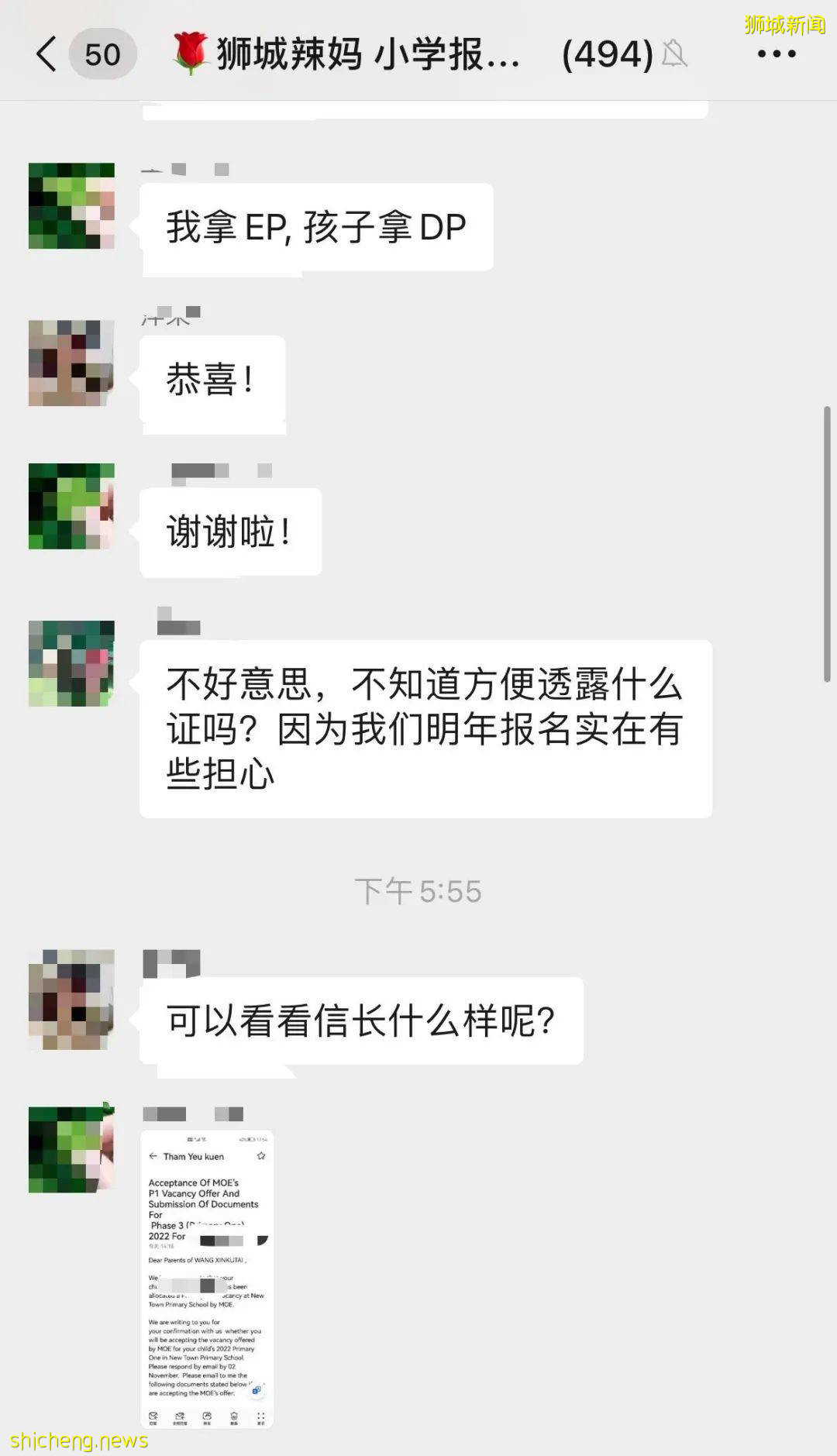The image size is (837, 1456).
Task: Tap the back arrow inside the email screenshot
Action: (x=153, y=1156)
